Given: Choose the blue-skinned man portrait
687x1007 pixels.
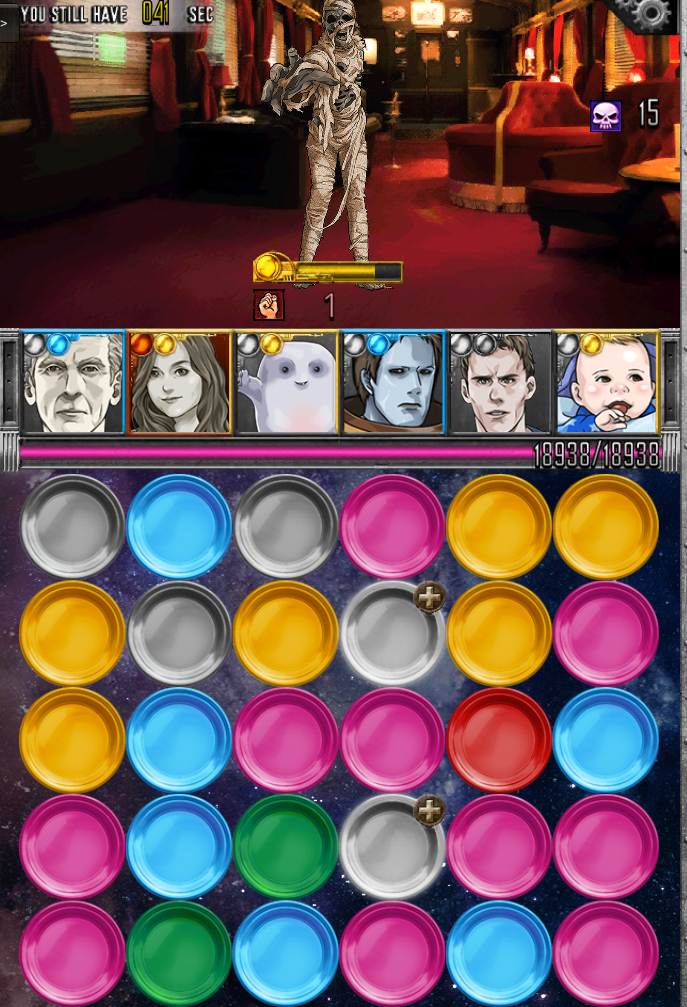Looking at the screenshot, I should click(393, 383).
